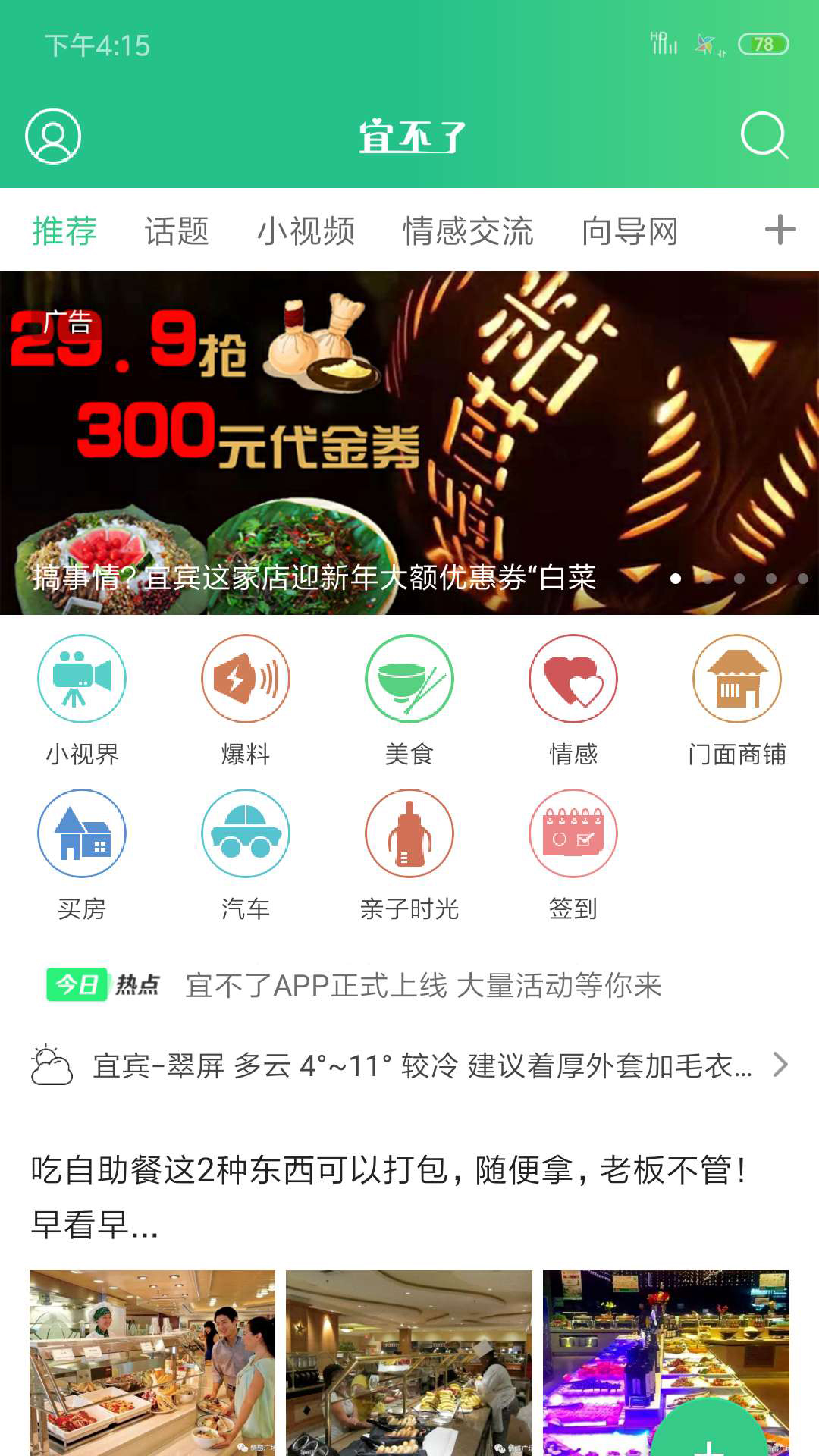Add more channels with plus icon
The width and height of the screenshot is (819, 1456).
pos(780,230)
